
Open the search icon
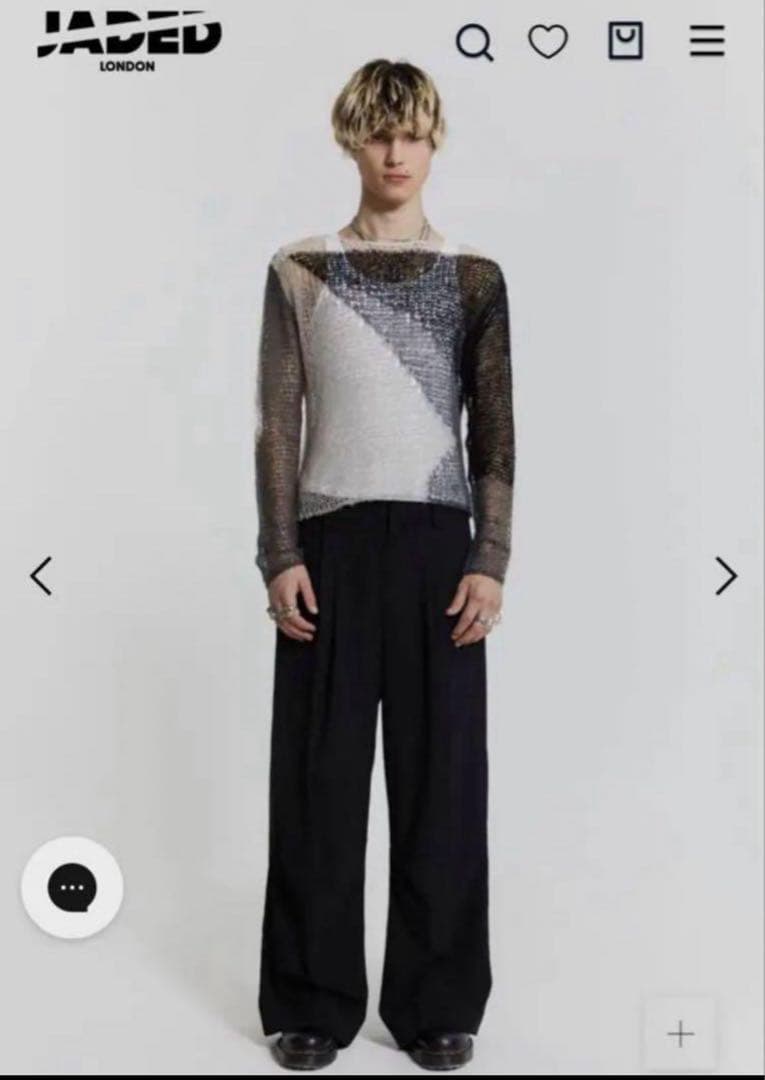click(474, 42)
